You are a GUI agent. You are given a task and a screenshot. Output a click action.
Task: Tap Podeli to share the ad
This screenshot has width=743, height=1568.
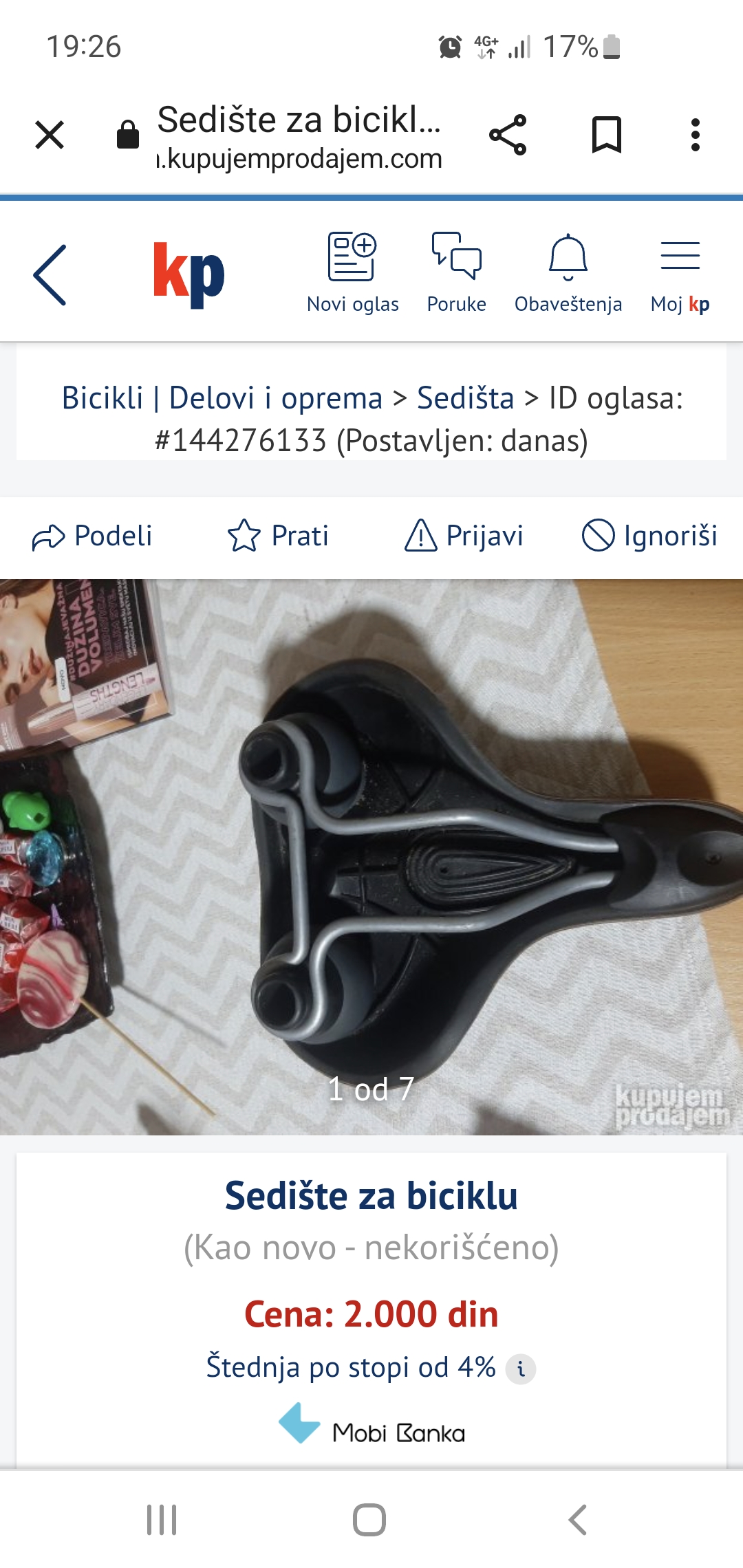tap(92, 536)
